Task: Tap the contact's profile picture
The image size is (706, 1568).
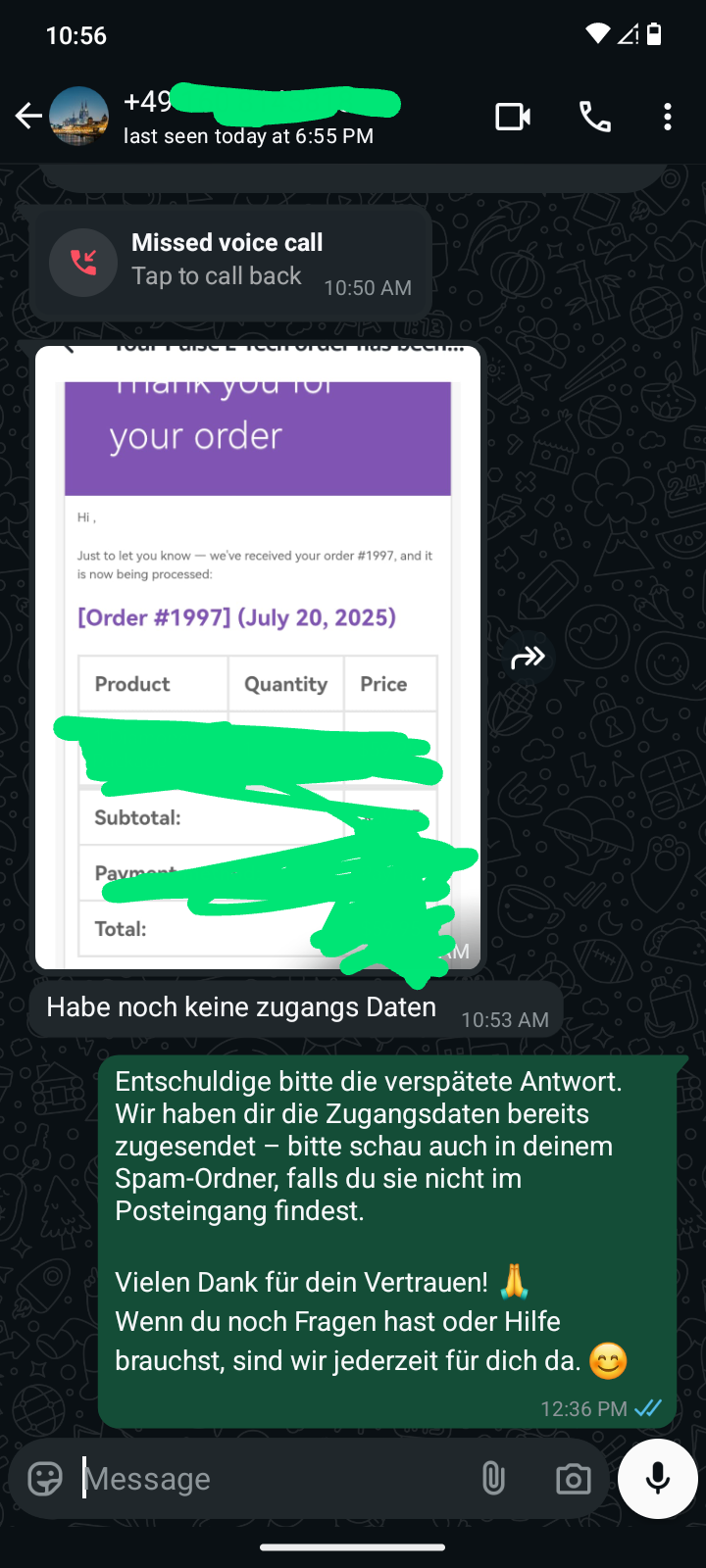Action: tap(79, 115)
